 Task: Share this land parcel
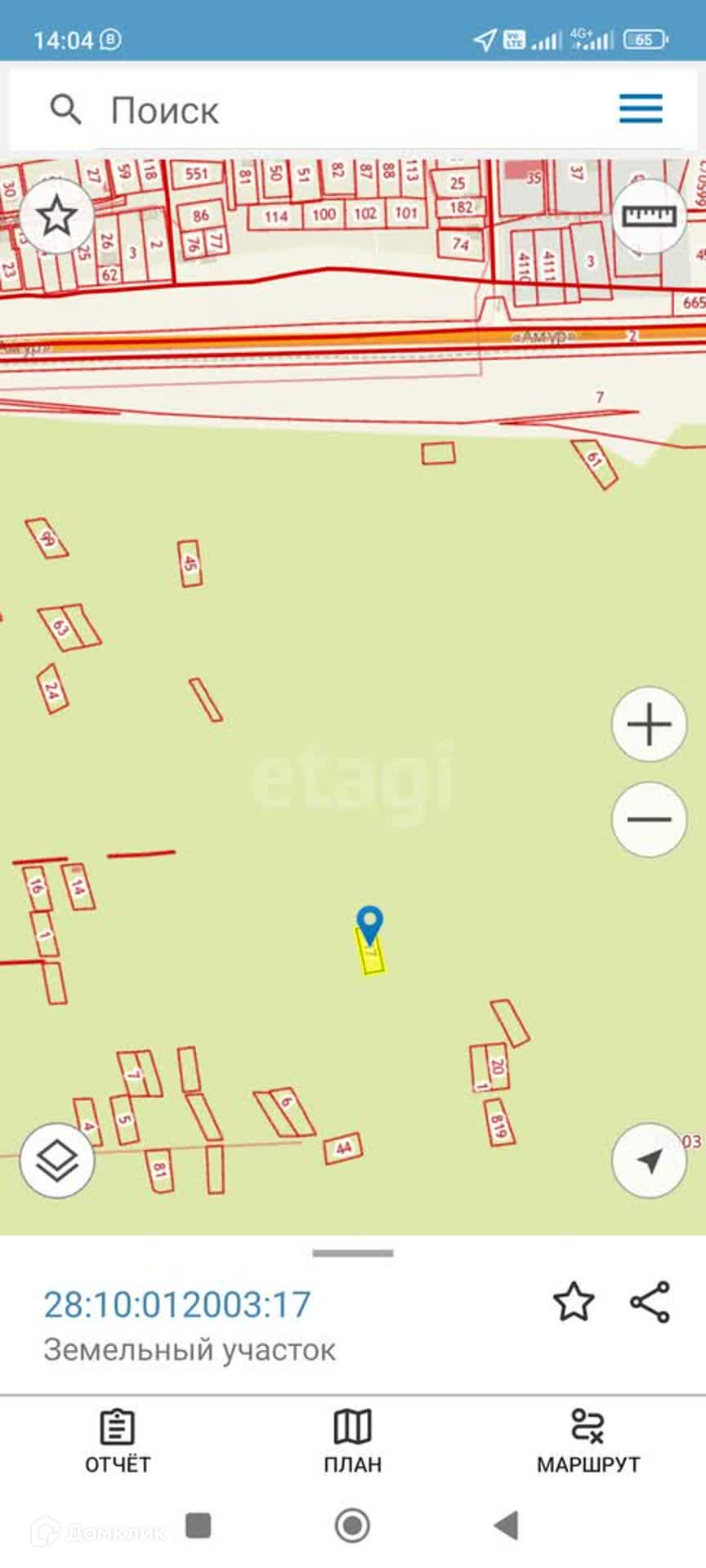(650, 1303)
